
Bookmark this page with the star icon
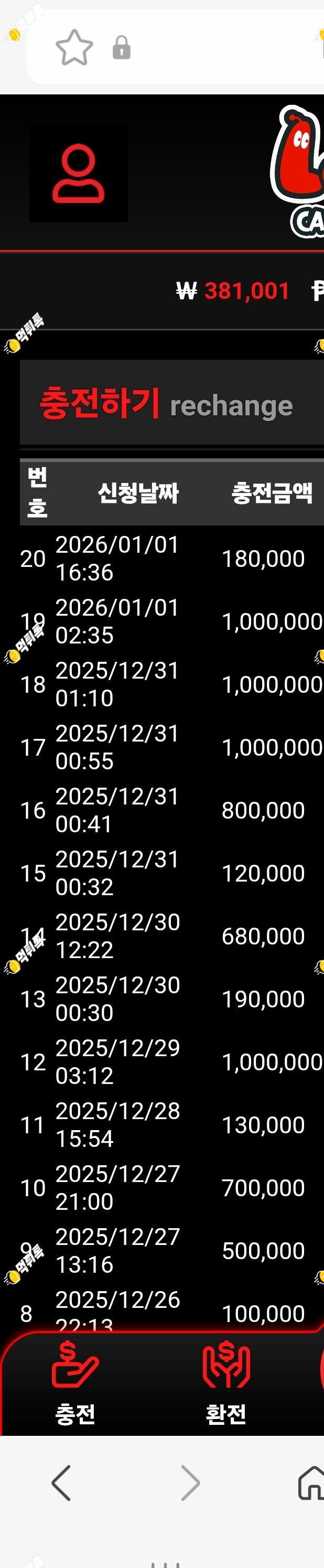point(74,48)
